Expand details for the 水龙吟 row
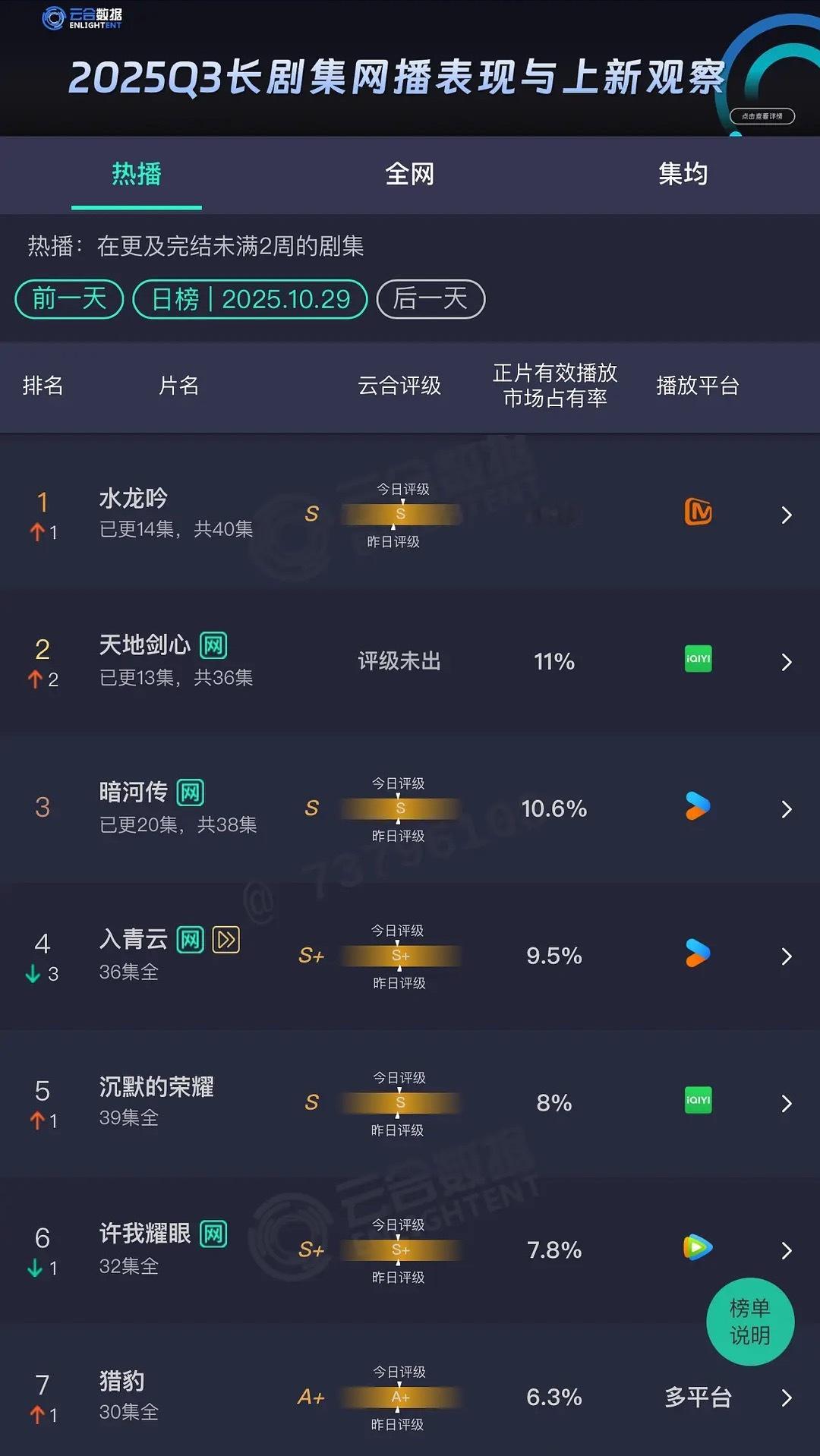820x1456 pixels. [x=787, y=515]
